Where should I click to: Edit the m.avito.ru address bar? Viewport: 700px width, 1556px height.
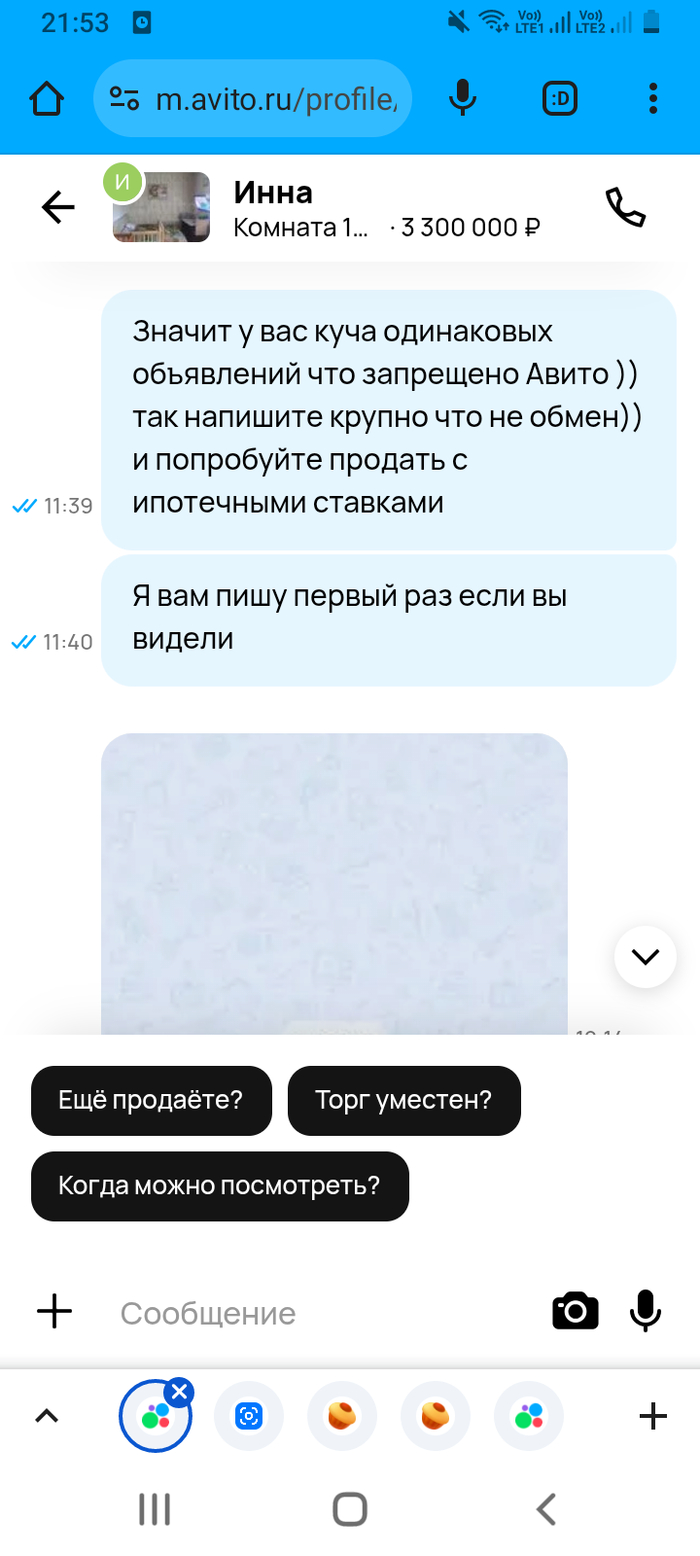point(270,98)
